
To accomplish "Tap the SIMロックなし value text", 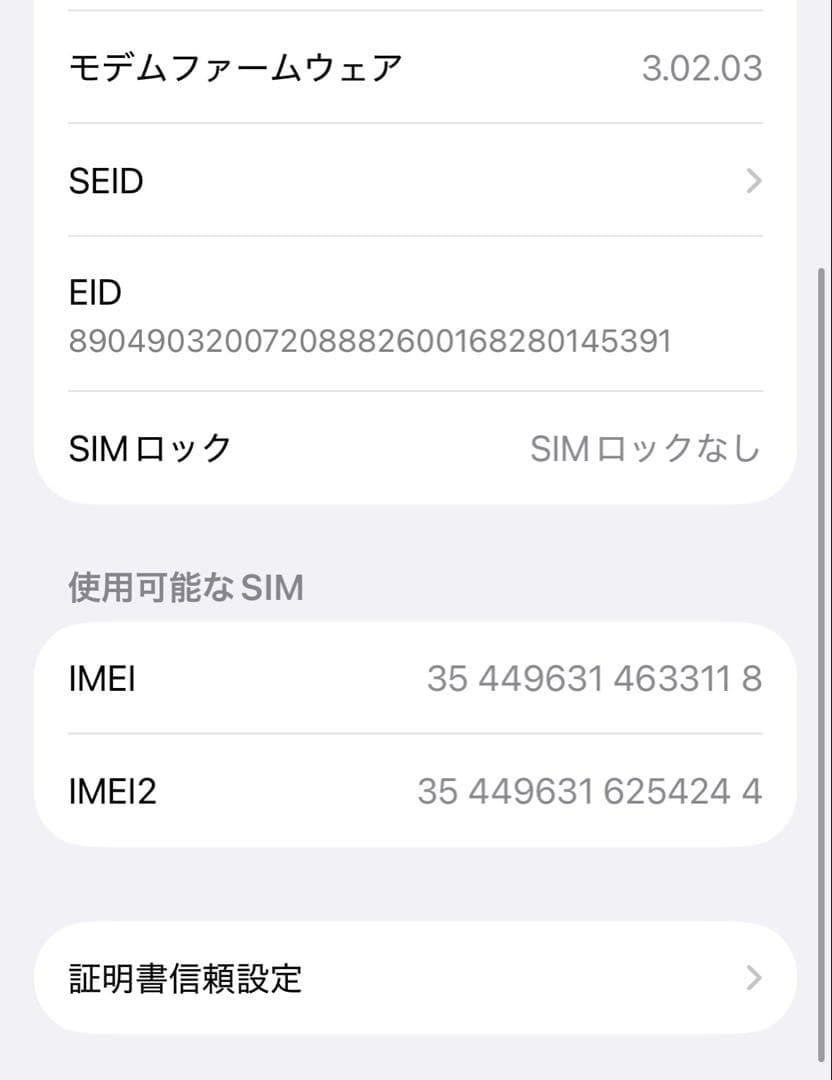I will 644,448.
